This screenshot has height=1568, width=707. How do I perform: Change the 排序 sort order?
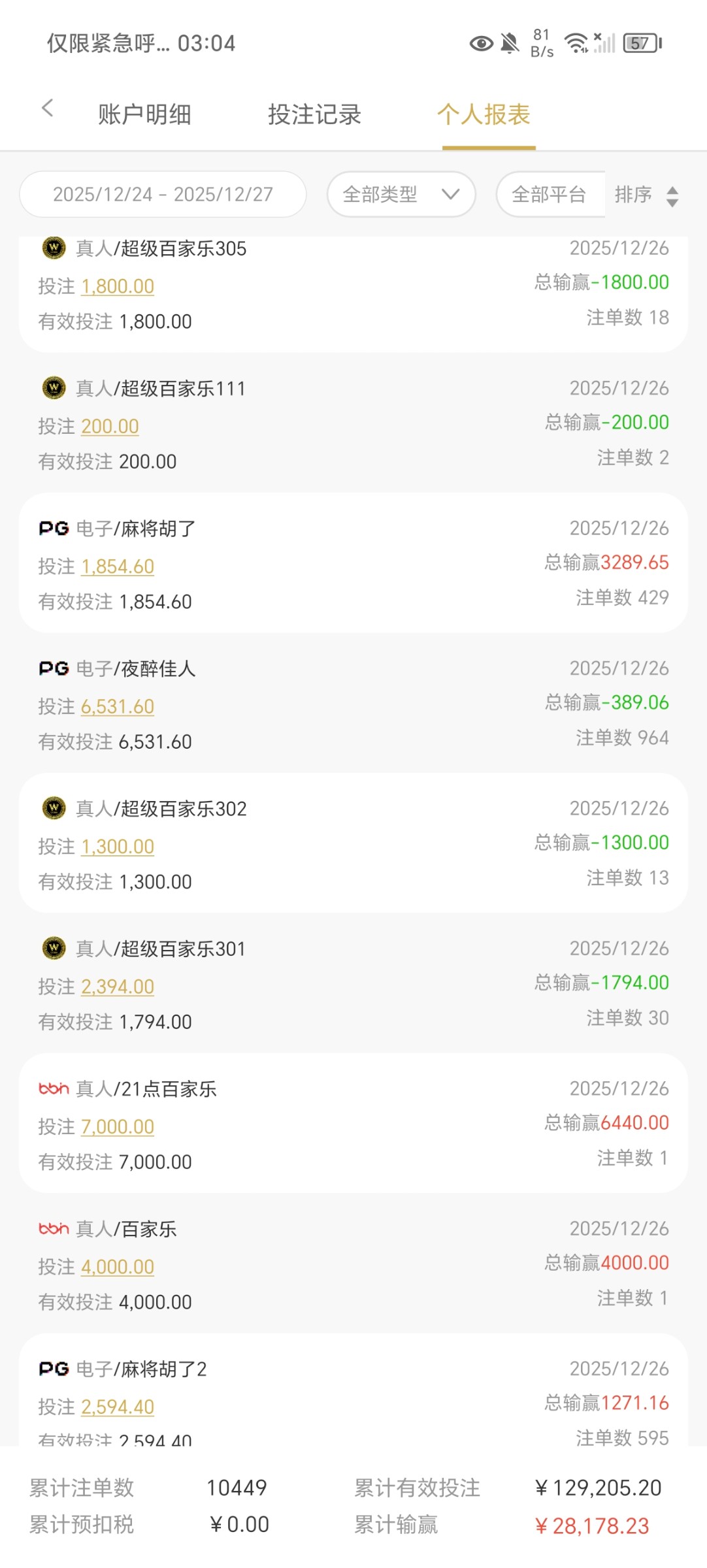pos(646,195)
